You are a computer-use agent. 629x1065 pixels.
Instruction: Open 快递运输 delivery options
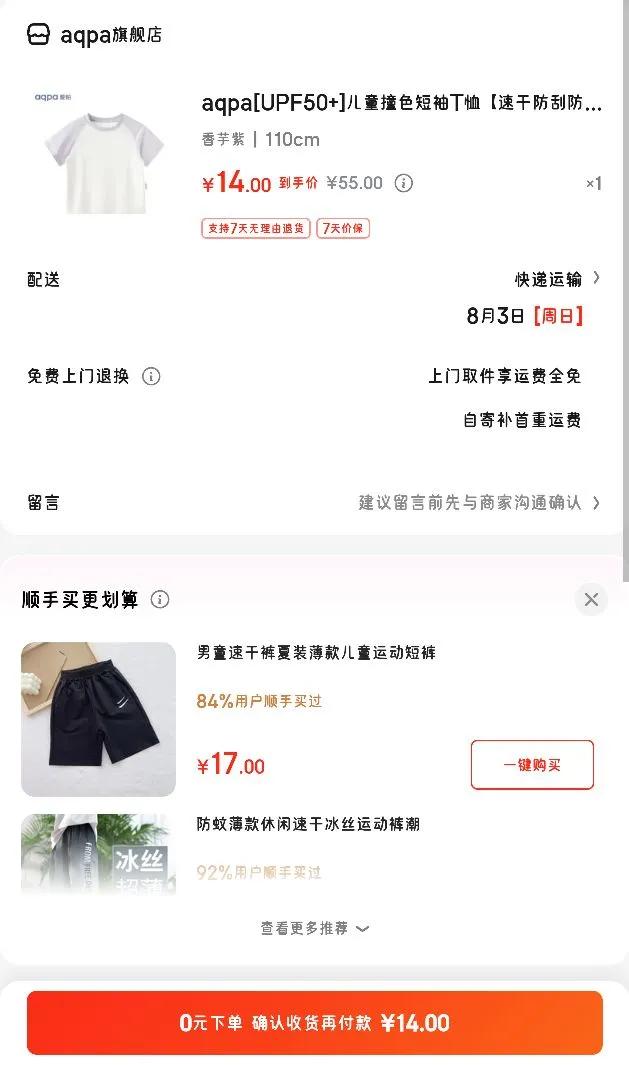(557, 279)
